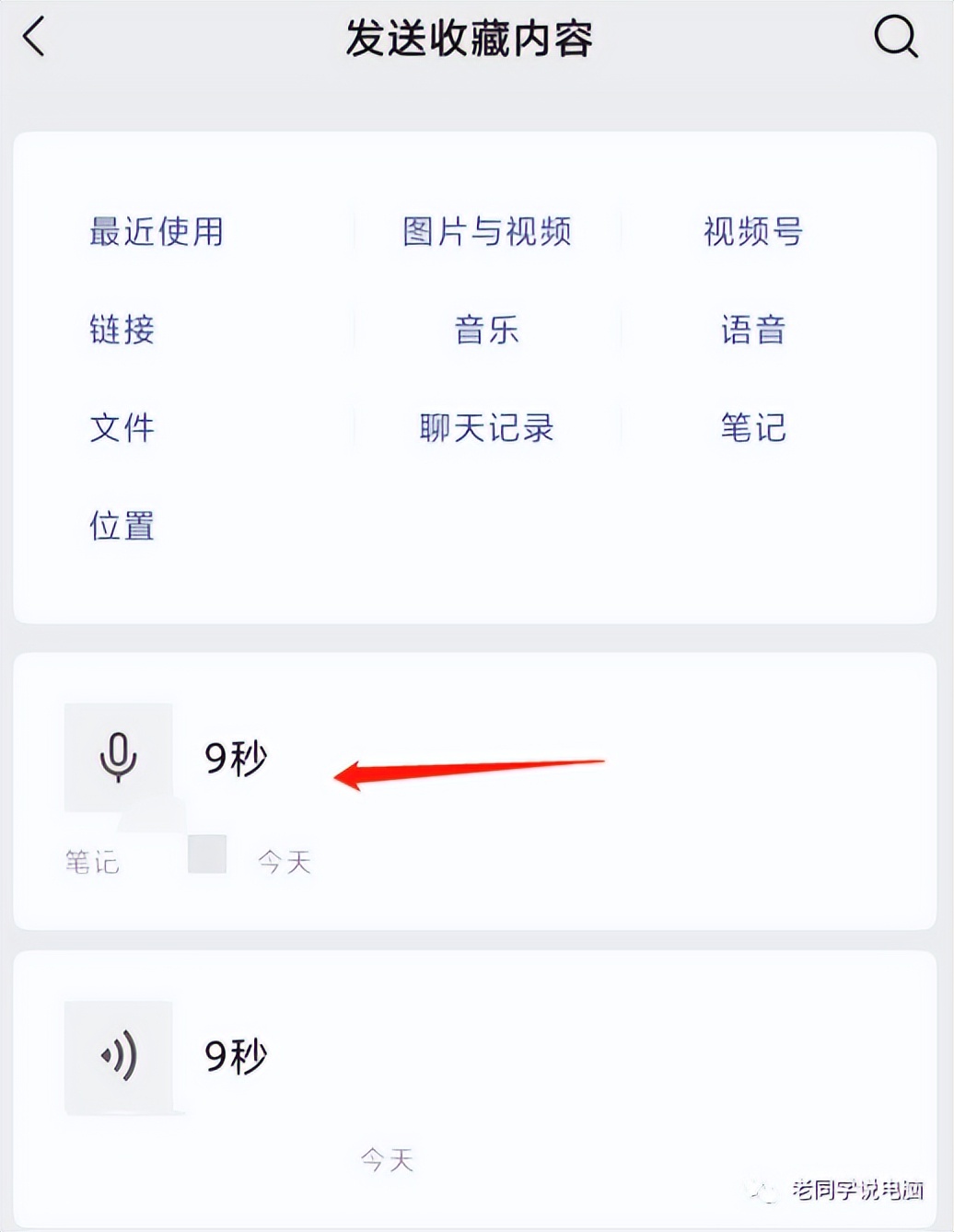The image size is (954, 1232).
Task: Open the 视频号 category
Action: pos(752,233)
